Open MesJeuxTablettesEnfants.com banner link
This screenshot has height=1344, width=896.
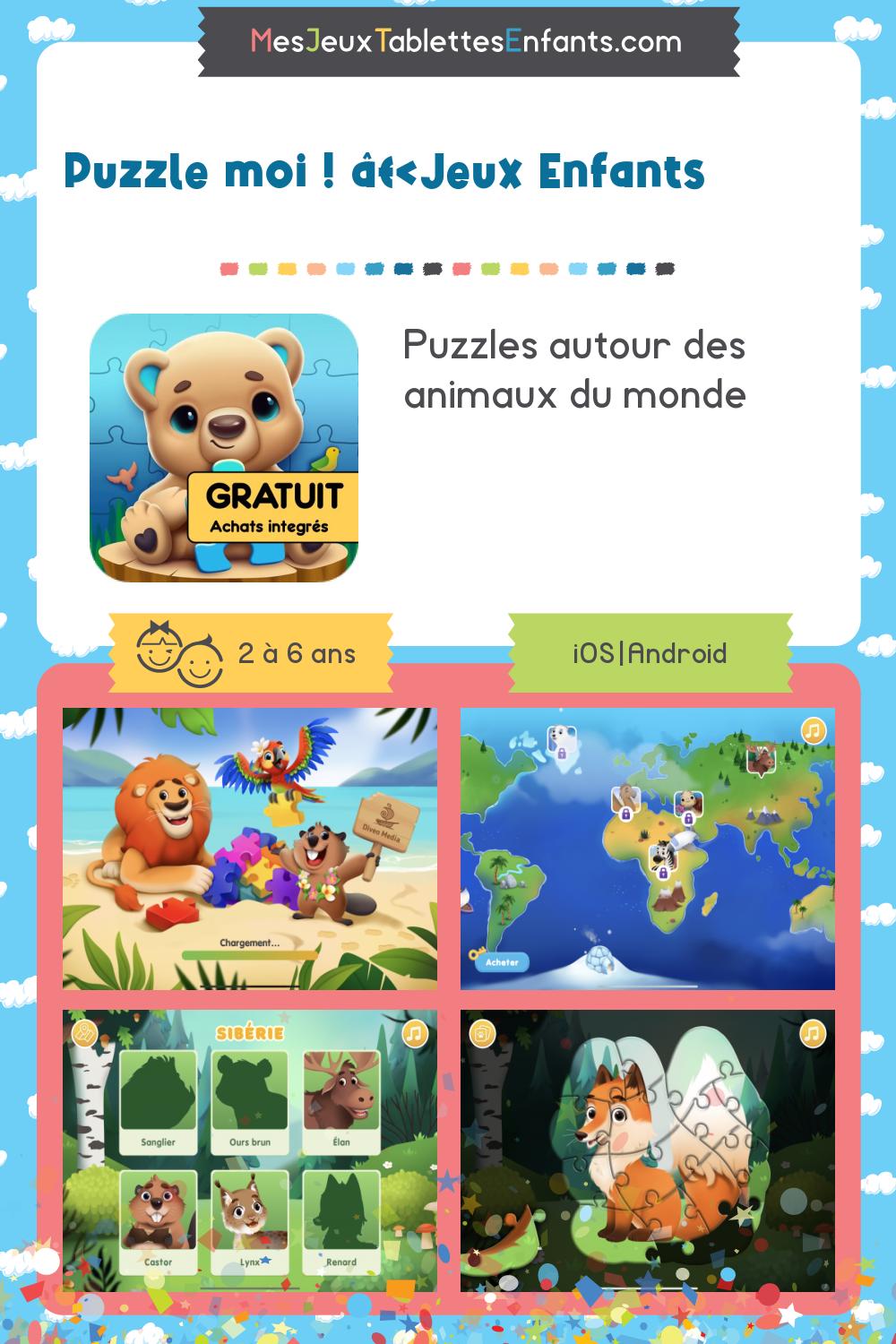[x=463, y=41]
